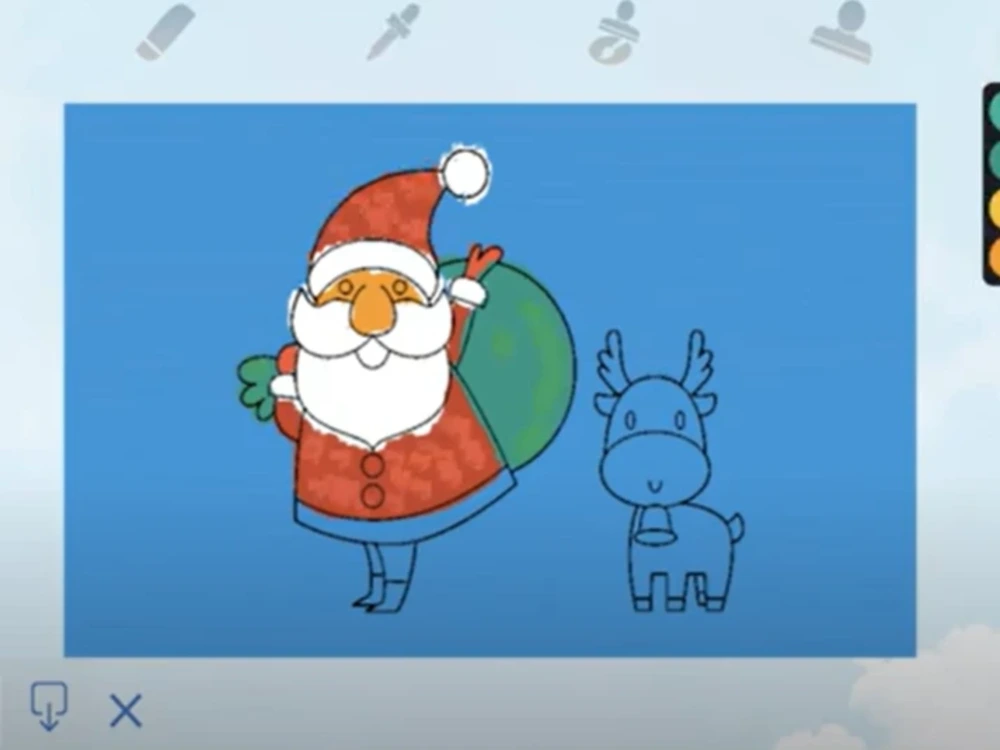Viewport: 1000px width, 750px height.
Task: Select the rubber stamp tool
Action: tap(841, 33)
